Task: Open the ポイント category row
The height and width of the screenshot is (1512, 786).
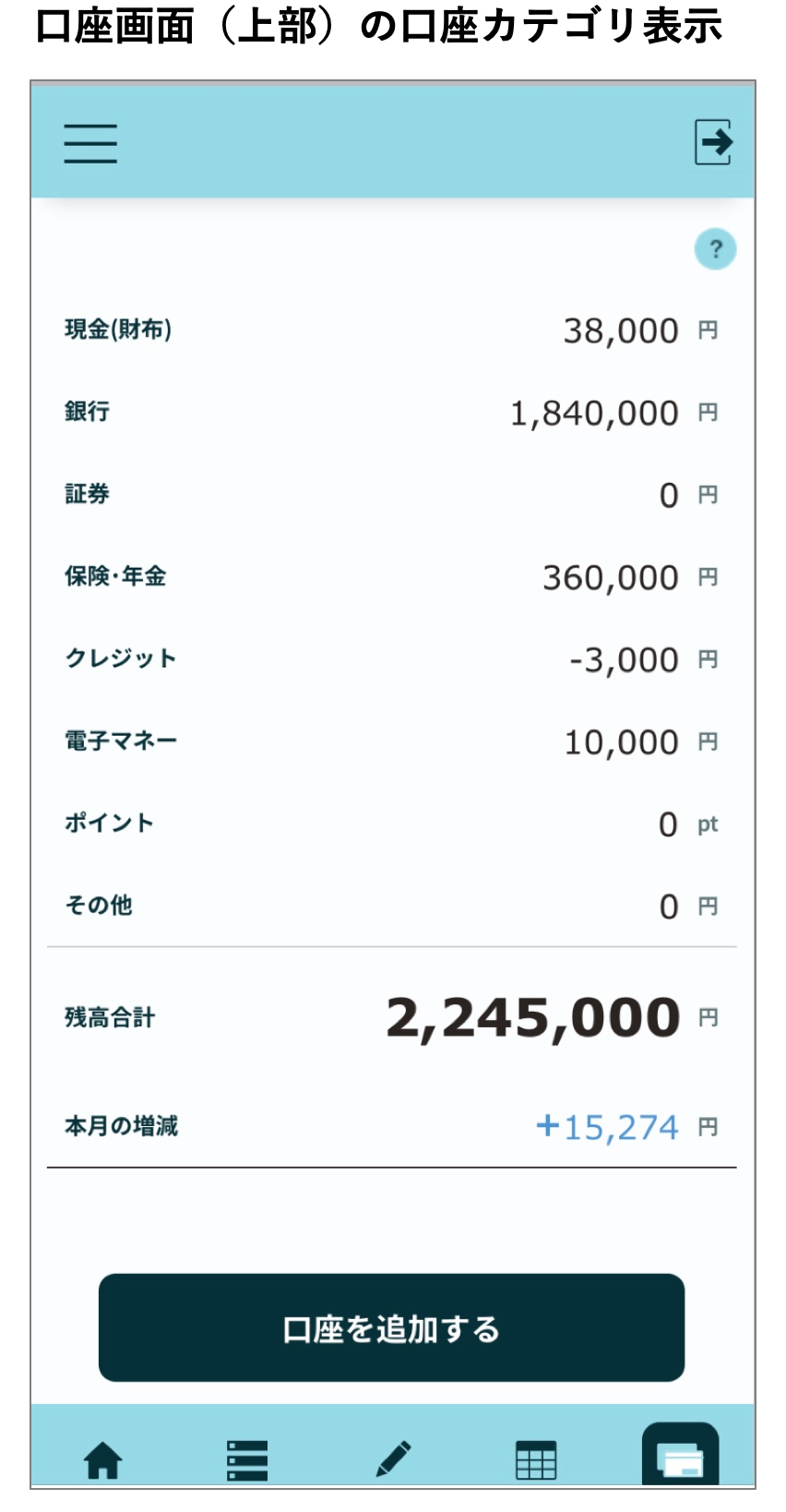Action: click(391, 823)
